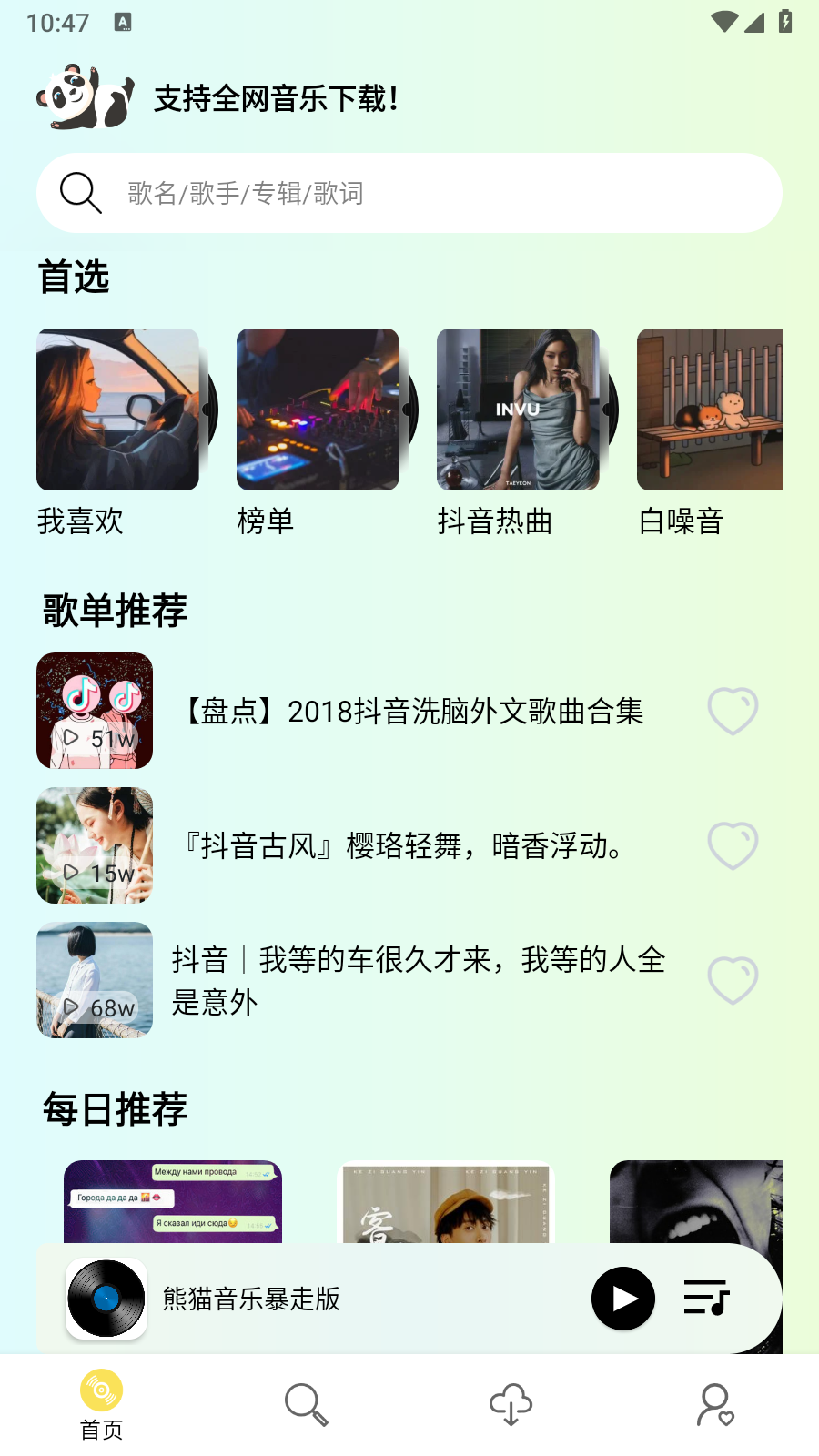The height and width of the screenshot is (1456, 819).
Task: Switch to the search tab
Action: pyautogui.click(x=306, y=1405)
